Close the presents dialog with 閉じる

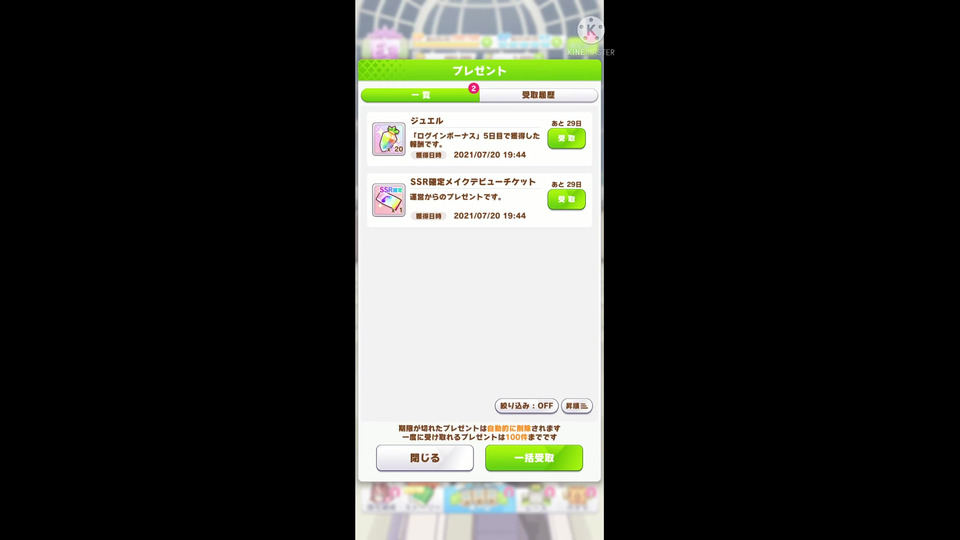click(x=425, y=458)
